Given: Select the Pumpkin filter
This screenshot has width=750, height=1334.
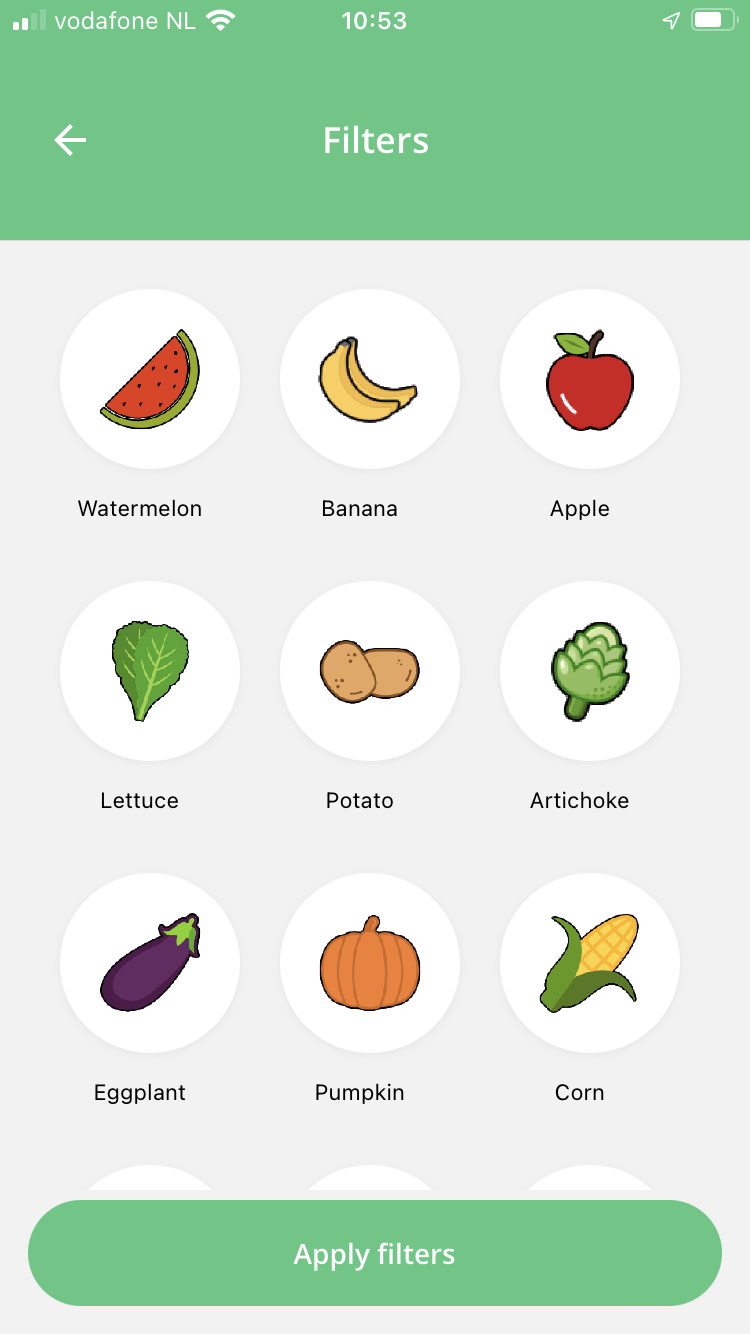Looking at the screenshot, I should click(x=370, y=963).
